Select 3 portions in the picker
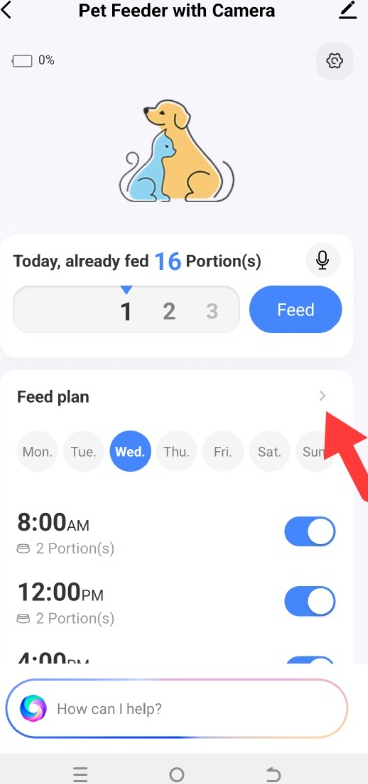This screenshot has width=368, height=784. coord(212,312)
